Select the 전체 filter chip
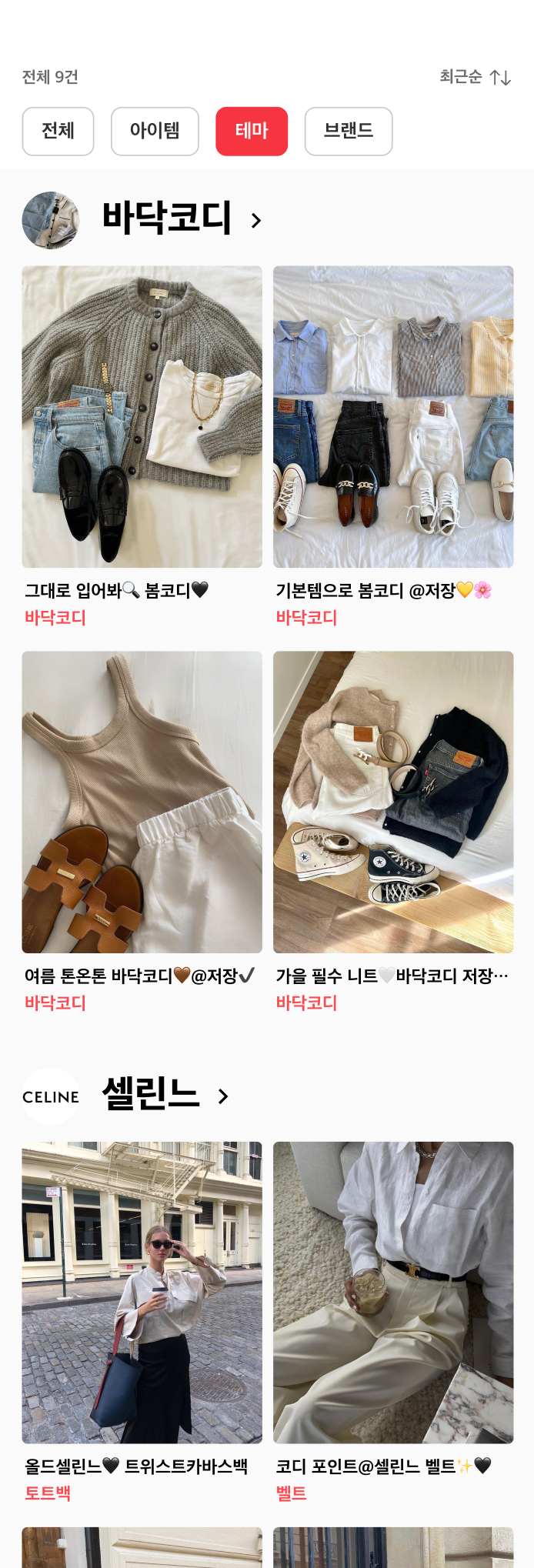This screenshot has width=534, height=1568. [58, 132]
